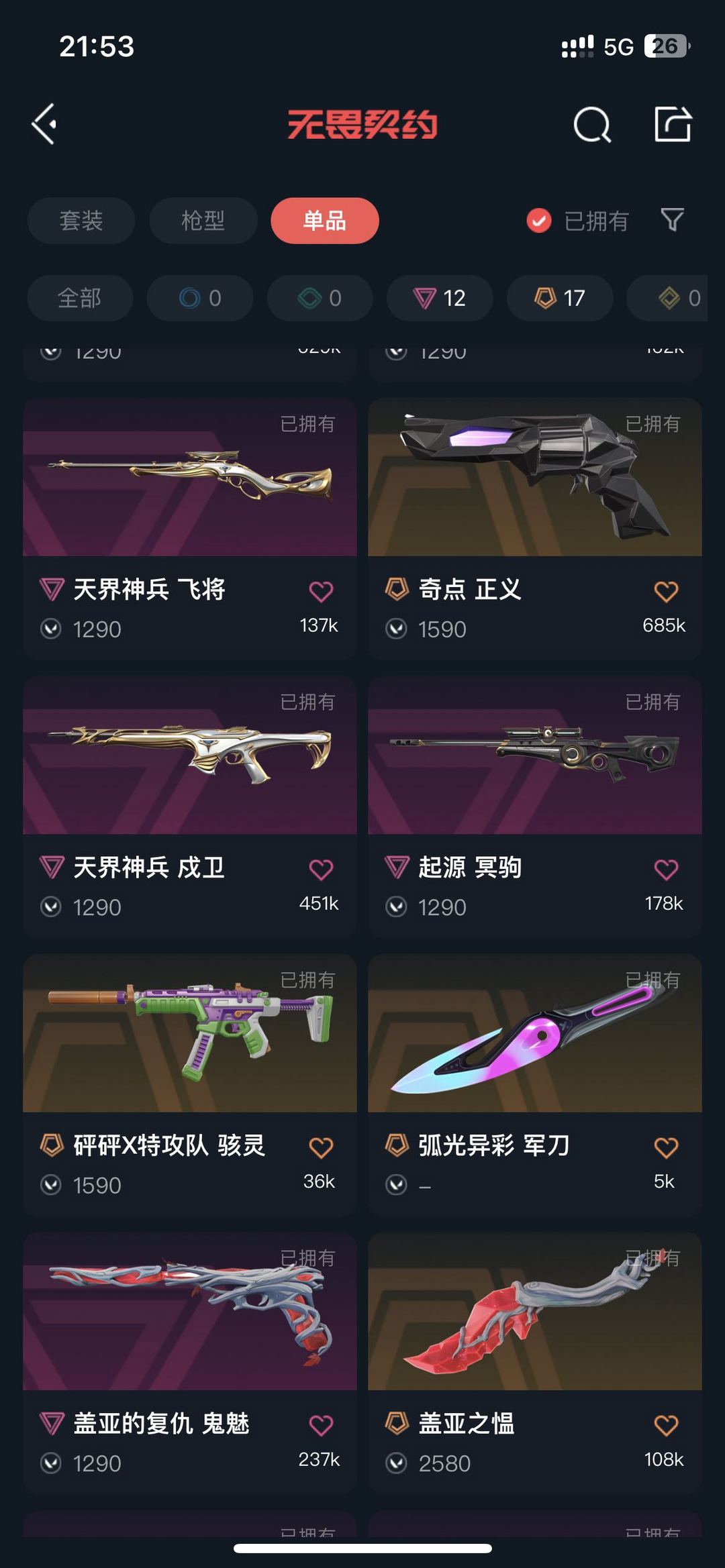Open the search magnifier icon
725x1568 pixels.
click(592, 125)
